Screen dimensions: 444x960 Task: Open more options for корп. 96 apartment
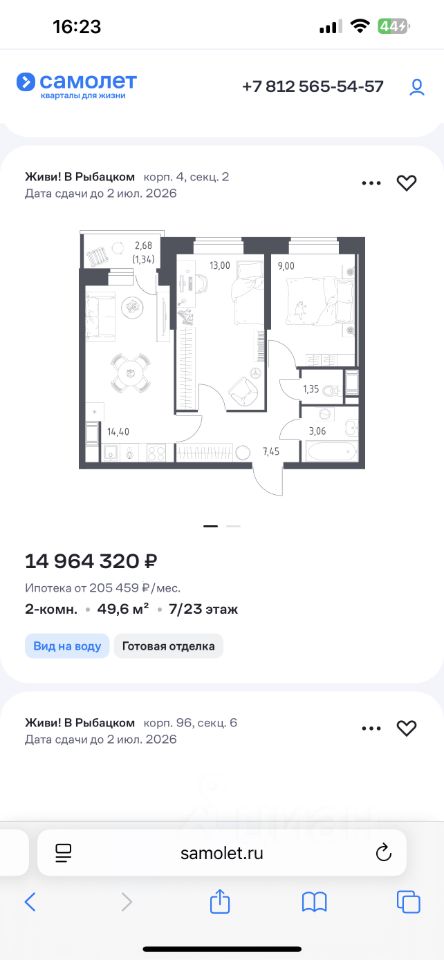(371, 728)
